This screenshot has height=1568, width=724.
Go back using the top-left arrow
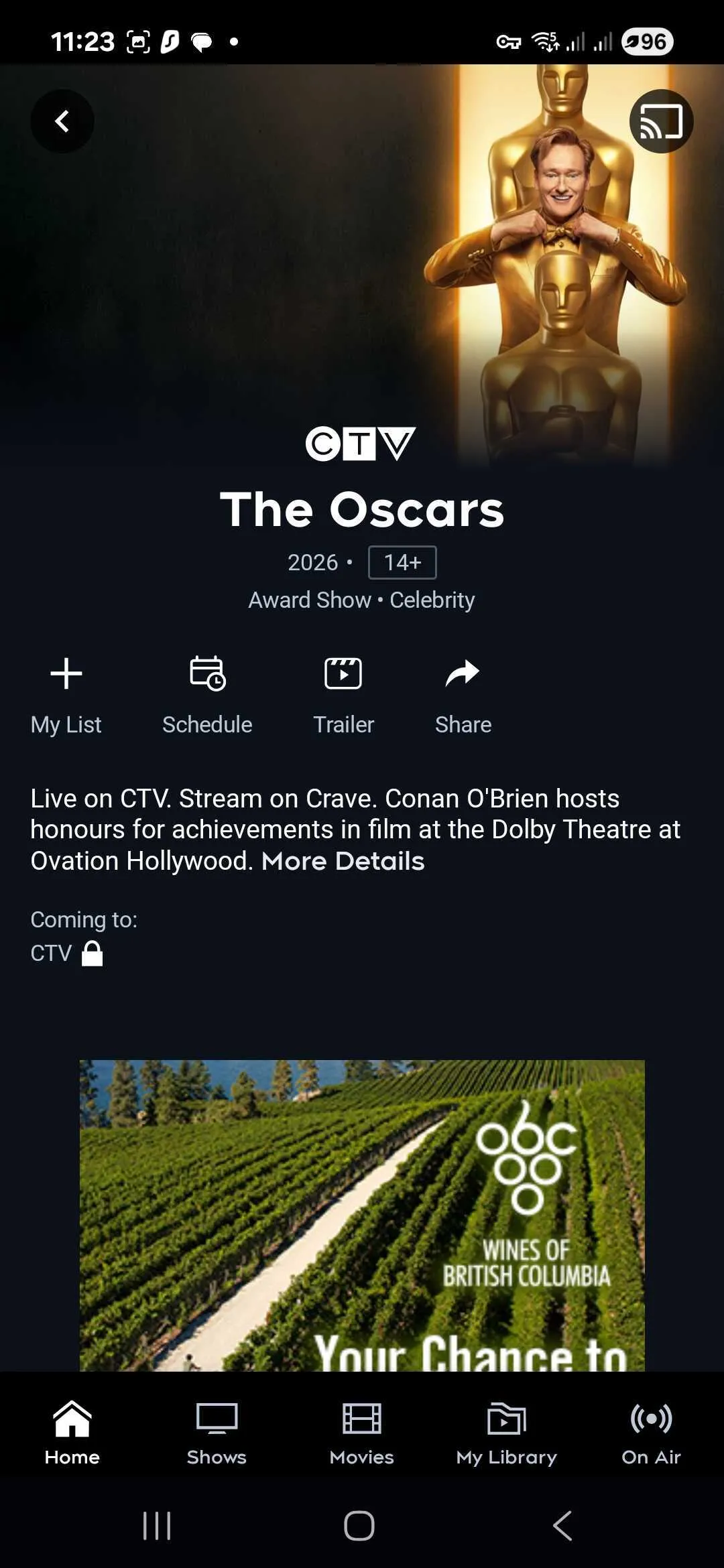(62, 121)
